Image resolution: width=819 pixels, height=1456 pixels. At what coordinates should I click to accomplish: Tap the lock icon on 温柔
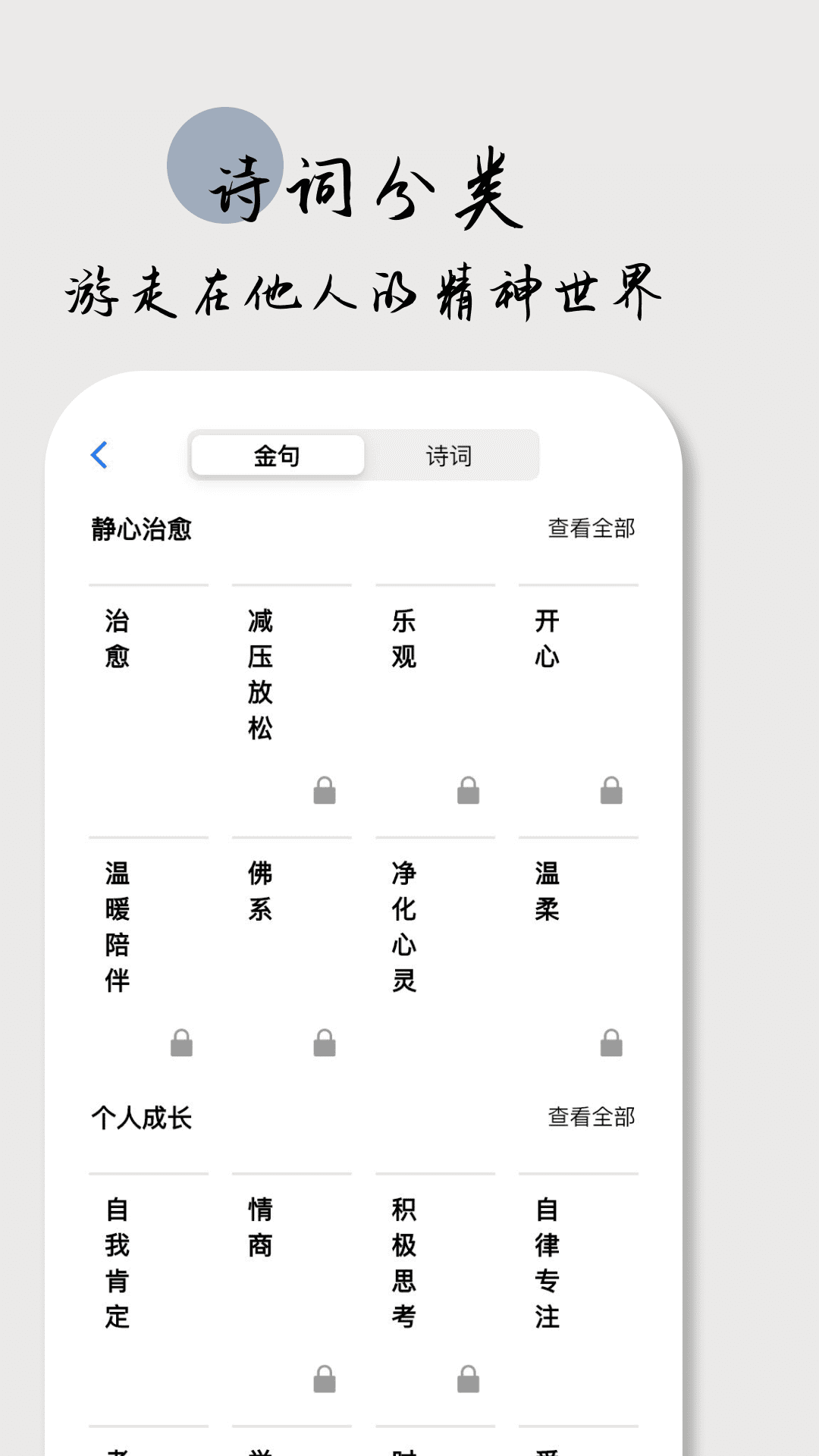click(x=610, y=1043)
